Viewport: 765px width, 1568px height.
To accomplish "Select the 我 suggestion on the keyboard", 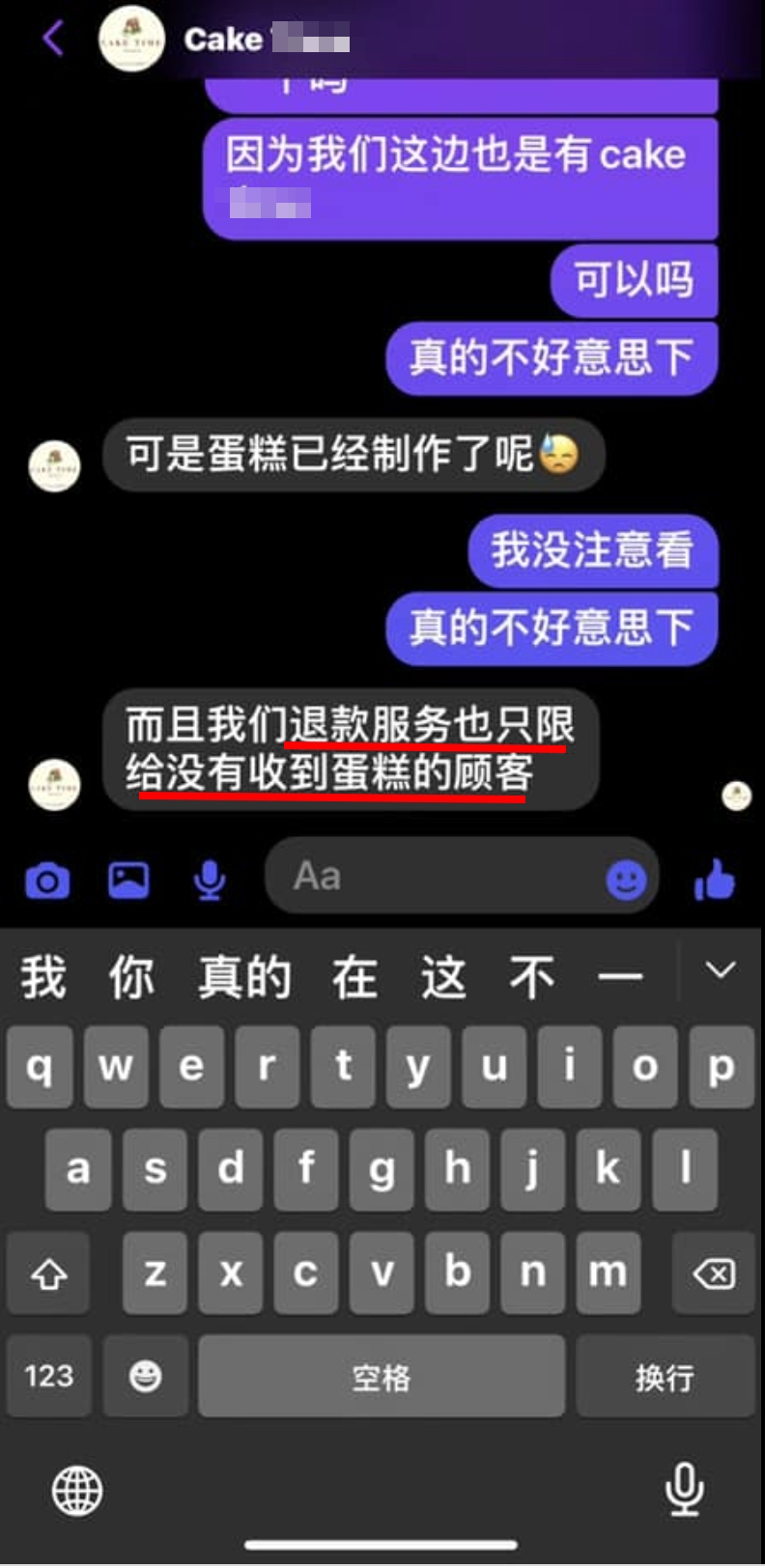I will [43, 977].
